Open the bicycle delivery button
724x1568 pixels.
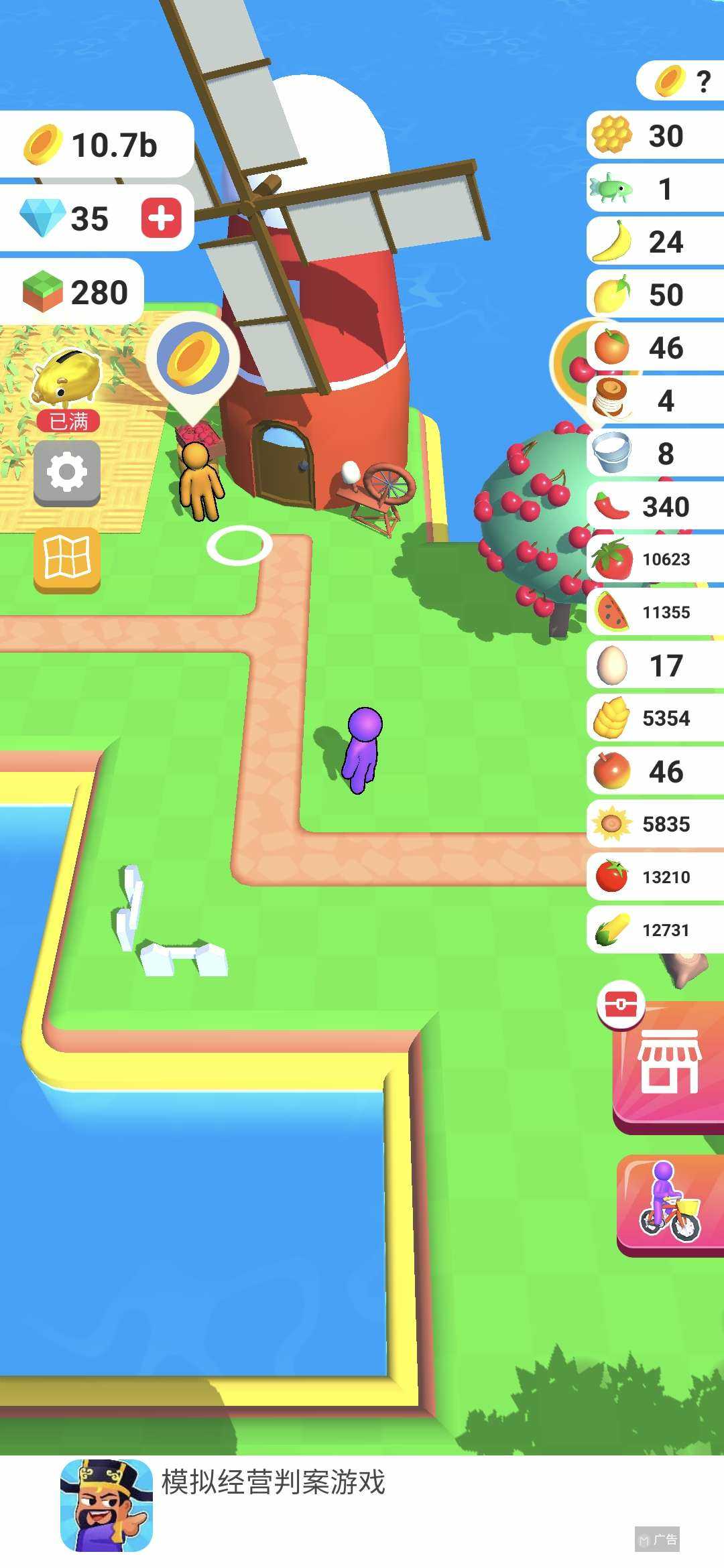(x=669, y=1203)
